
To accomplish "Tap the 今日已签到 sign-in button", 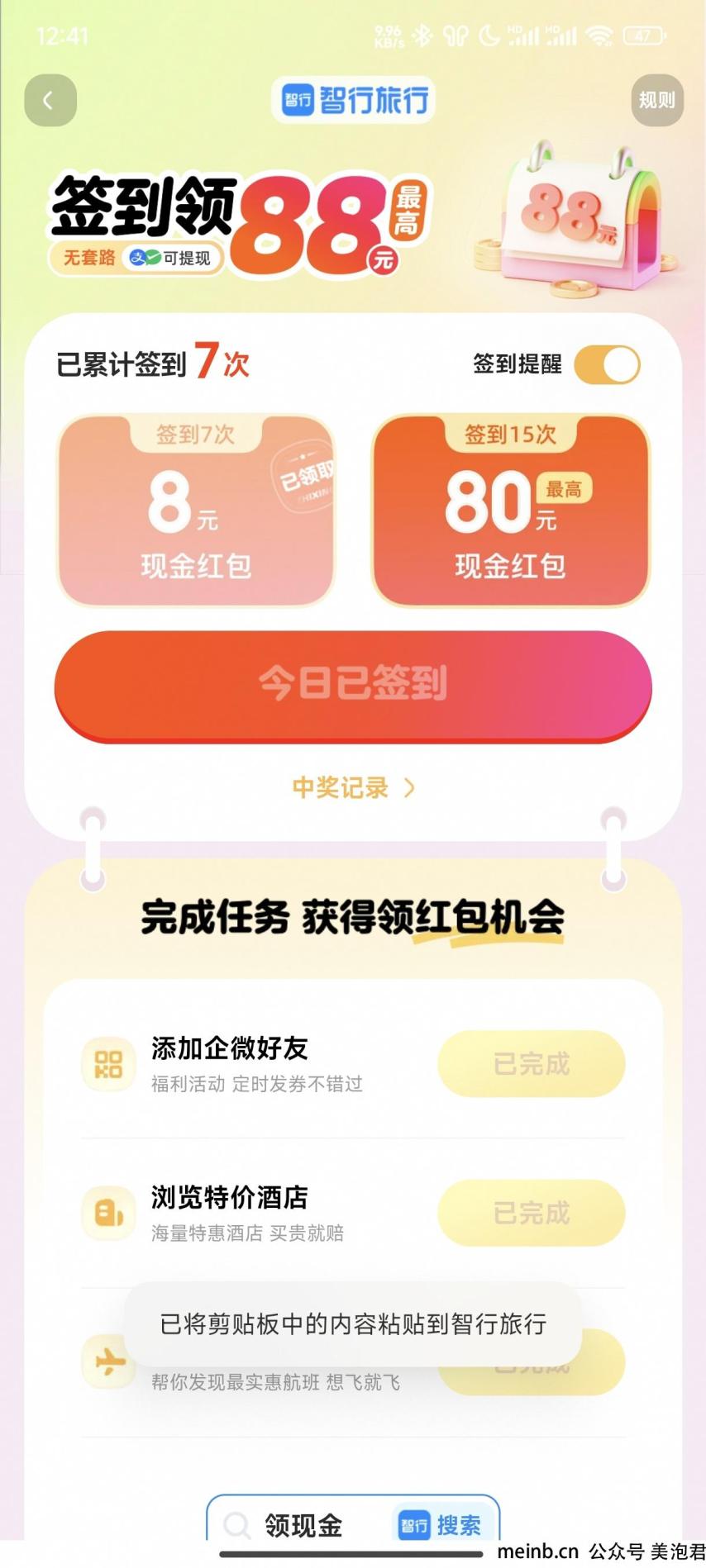I will [x=353, y=684].
